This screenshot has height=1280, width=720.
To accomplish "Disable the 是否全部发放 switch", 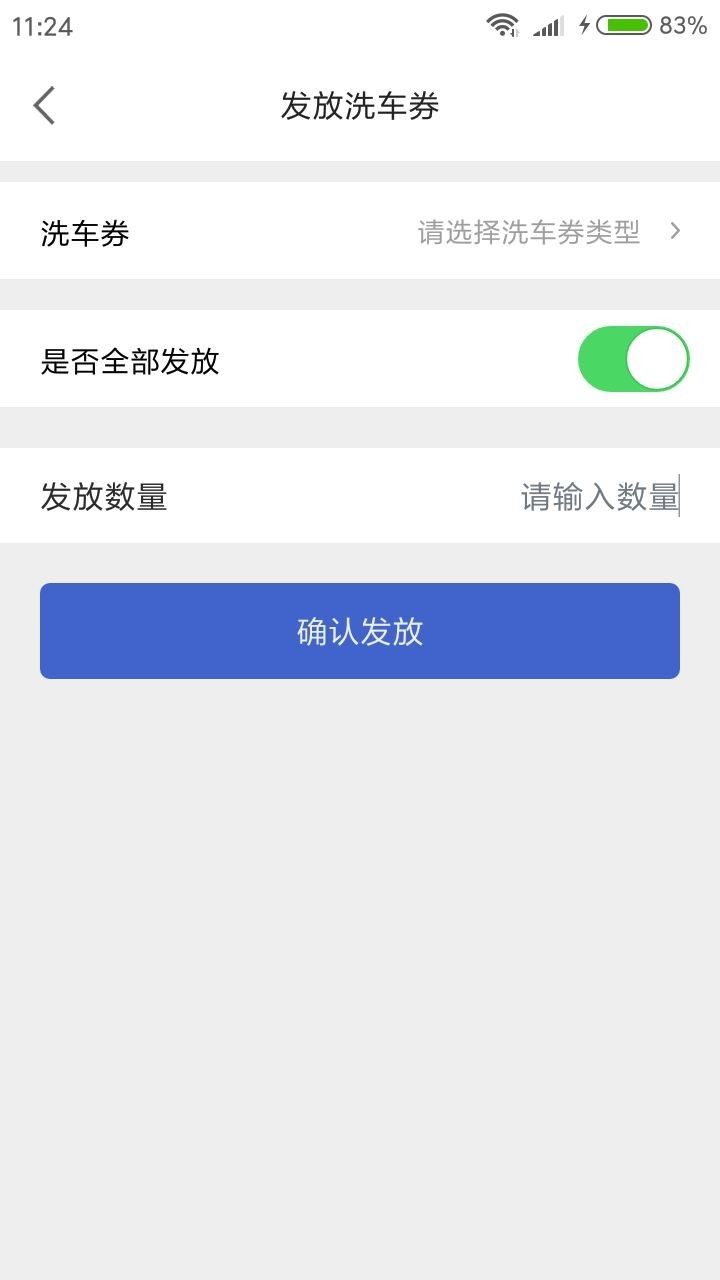I will [633, 359].
